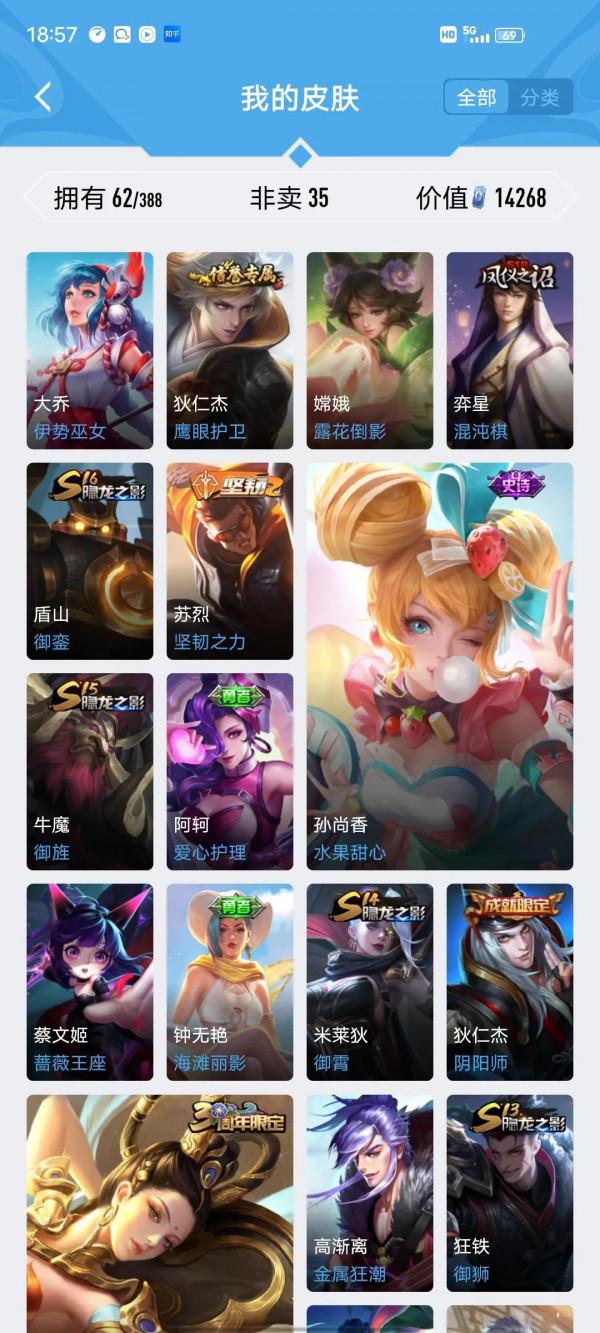This screenshot has width=600, height=1333.
Task: Select 弈星 混沌棋 skin card
Action: (x=510, y=350)
